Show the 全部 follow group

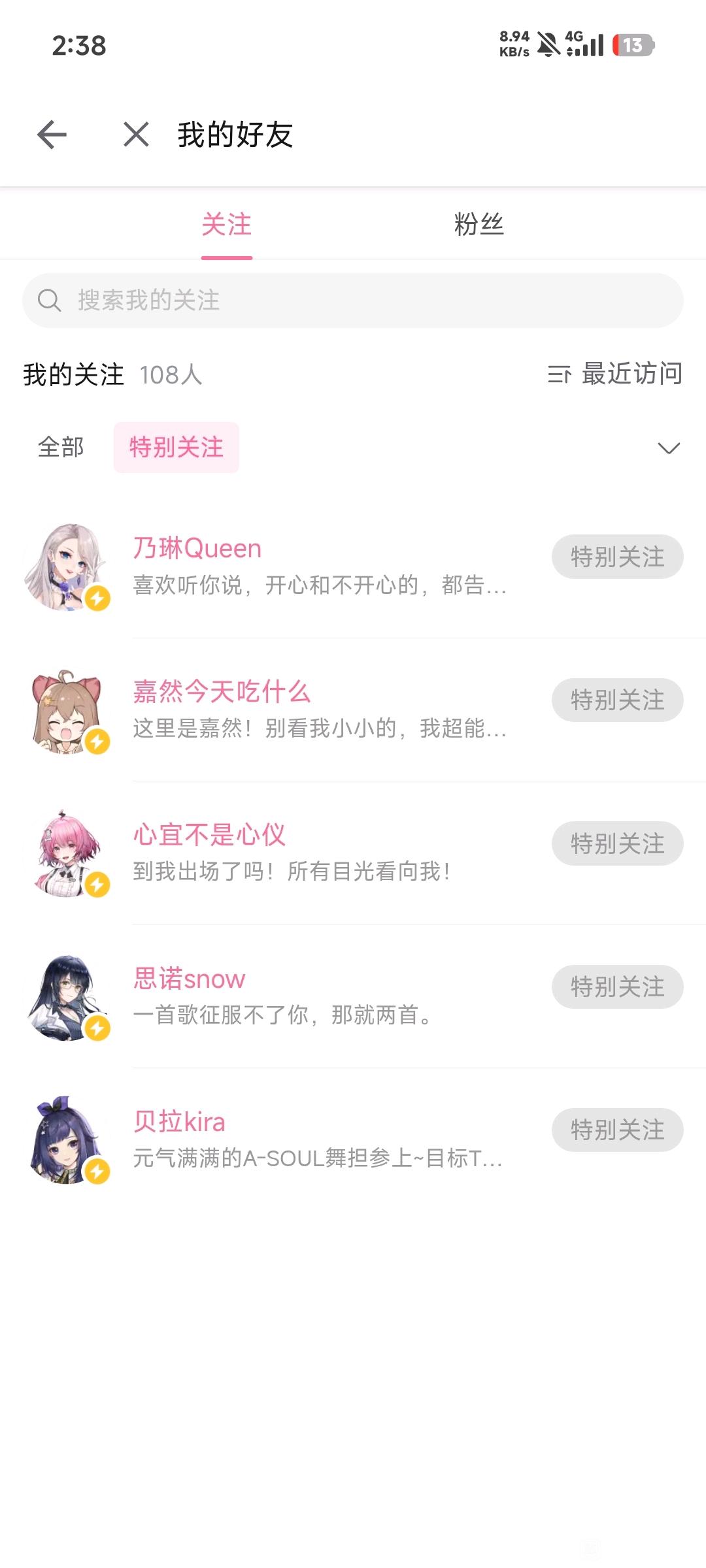coord(61,448)
